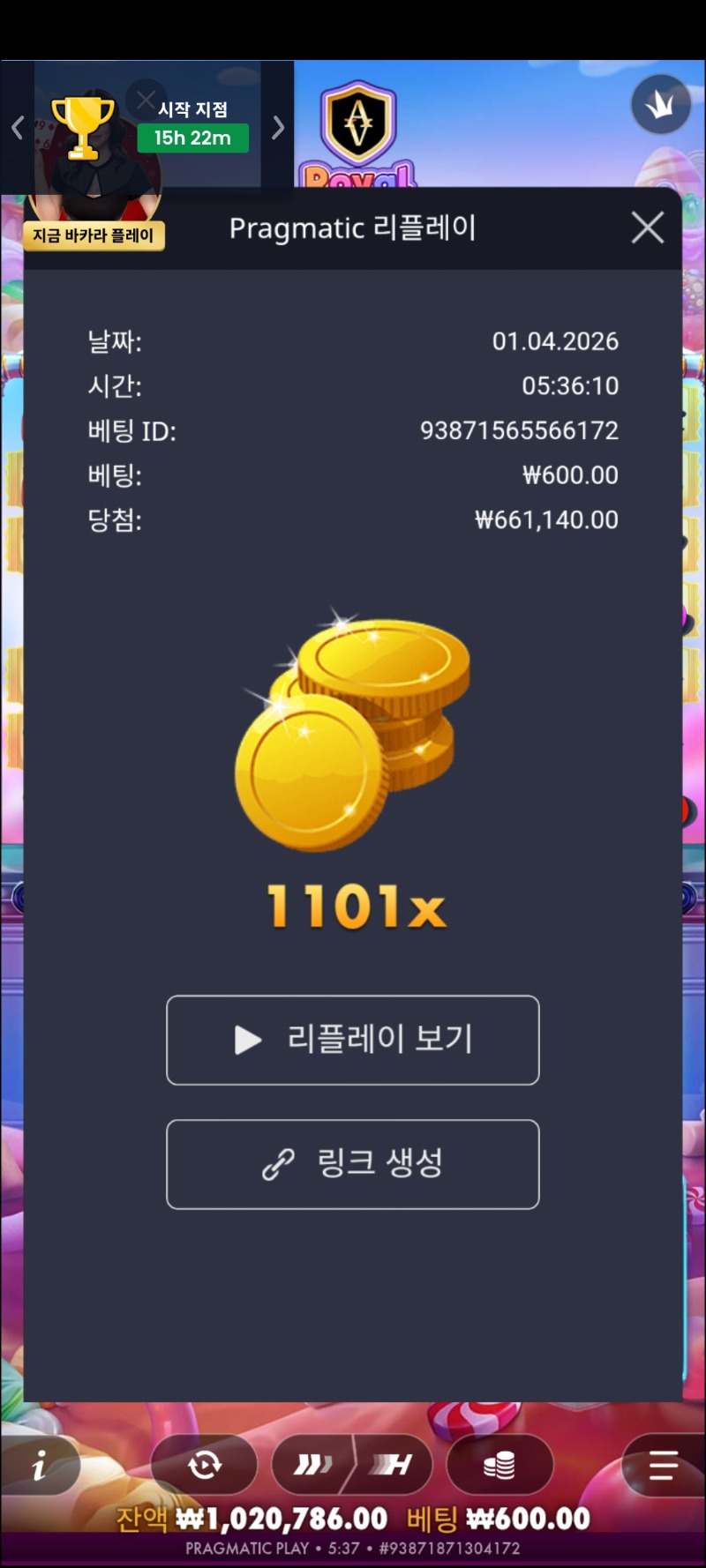Open the hamburger menu
The image size is (706, 1568).
pyautogui.click(x=663, y=1466)
